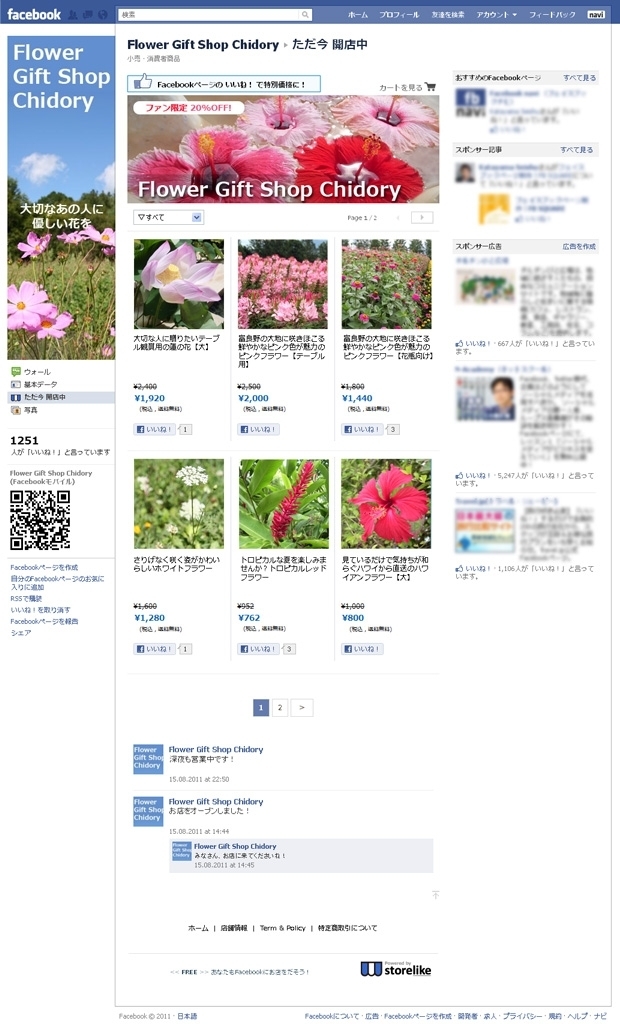Open the 店舗情報 footer link
The image size is (620, 1030).
pyautogui.click(x=234, y=928)
